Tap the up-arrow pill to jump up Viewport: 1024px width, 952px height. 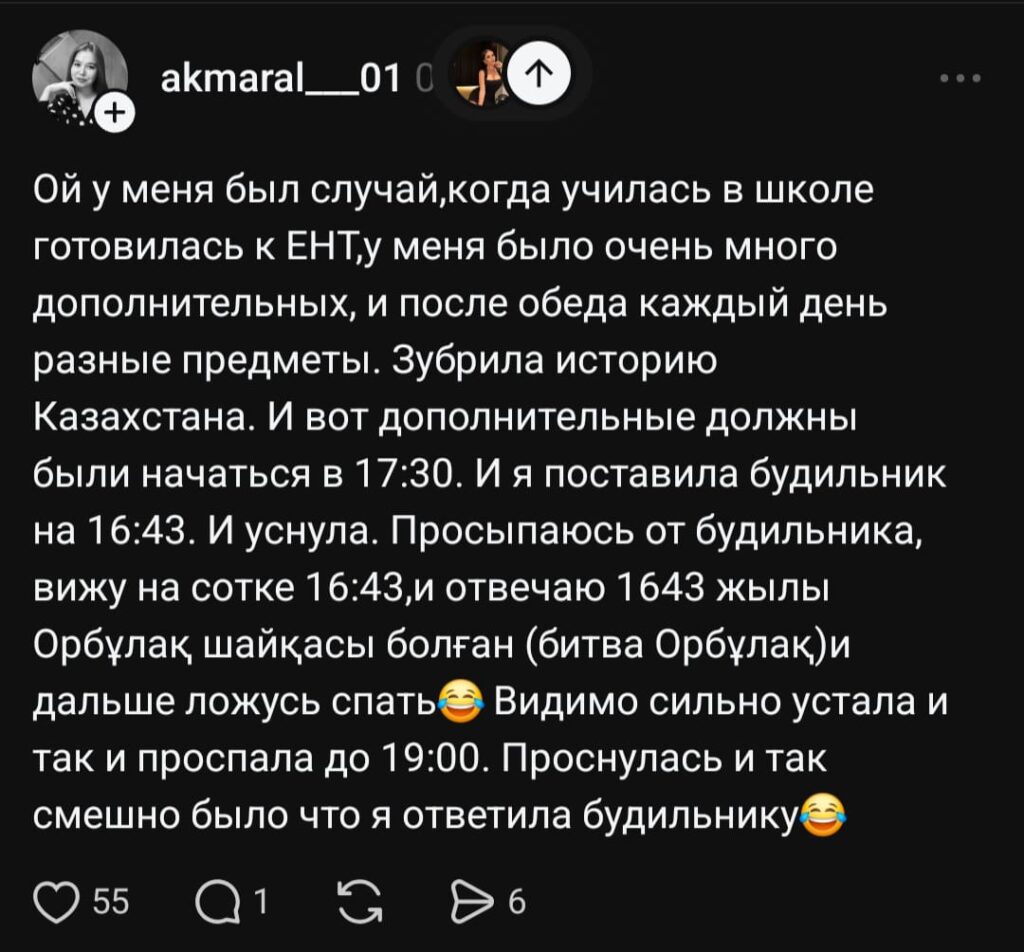[x=540, y=75]
